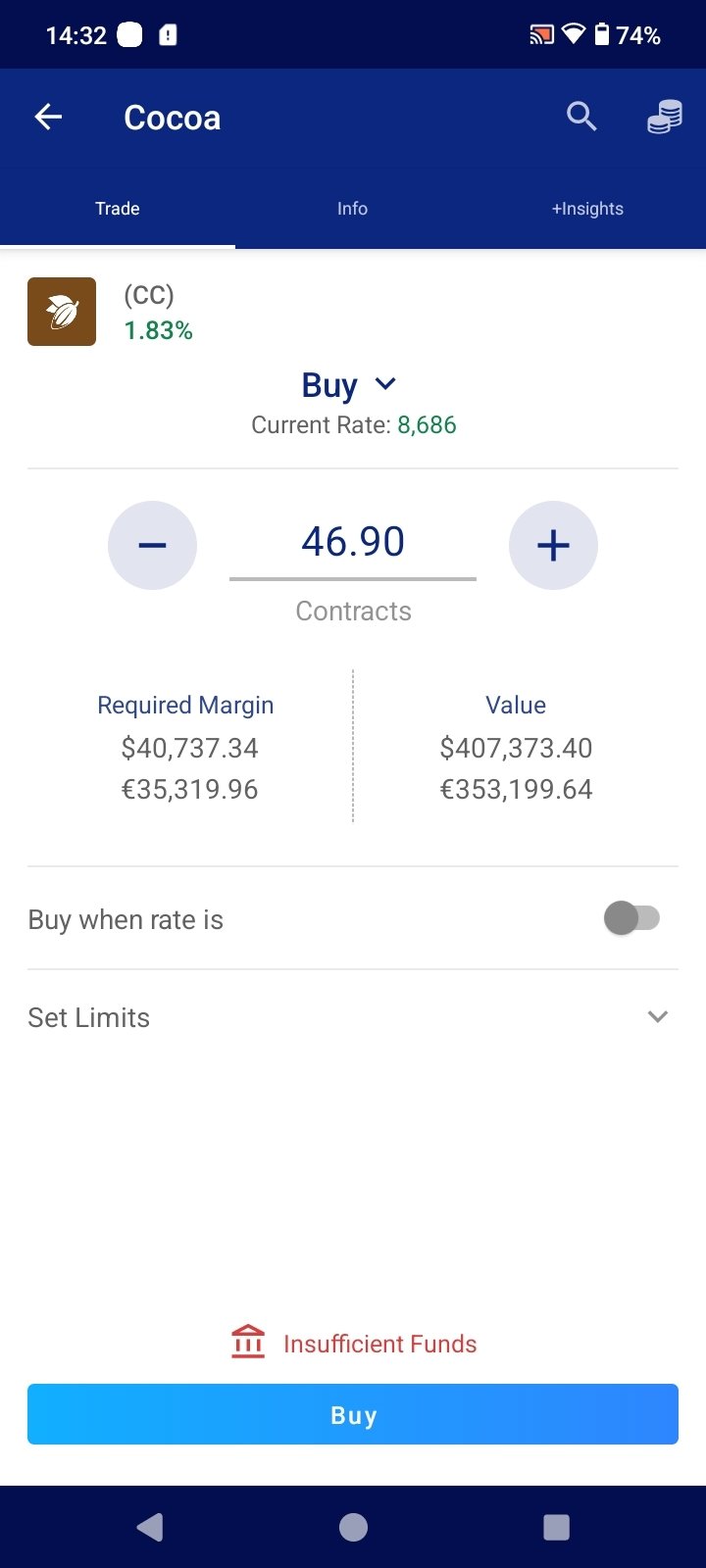Tap the Insufficient Funds link
The width and height of the screenshot is (706, 1568).
(x=354, y=1344)
